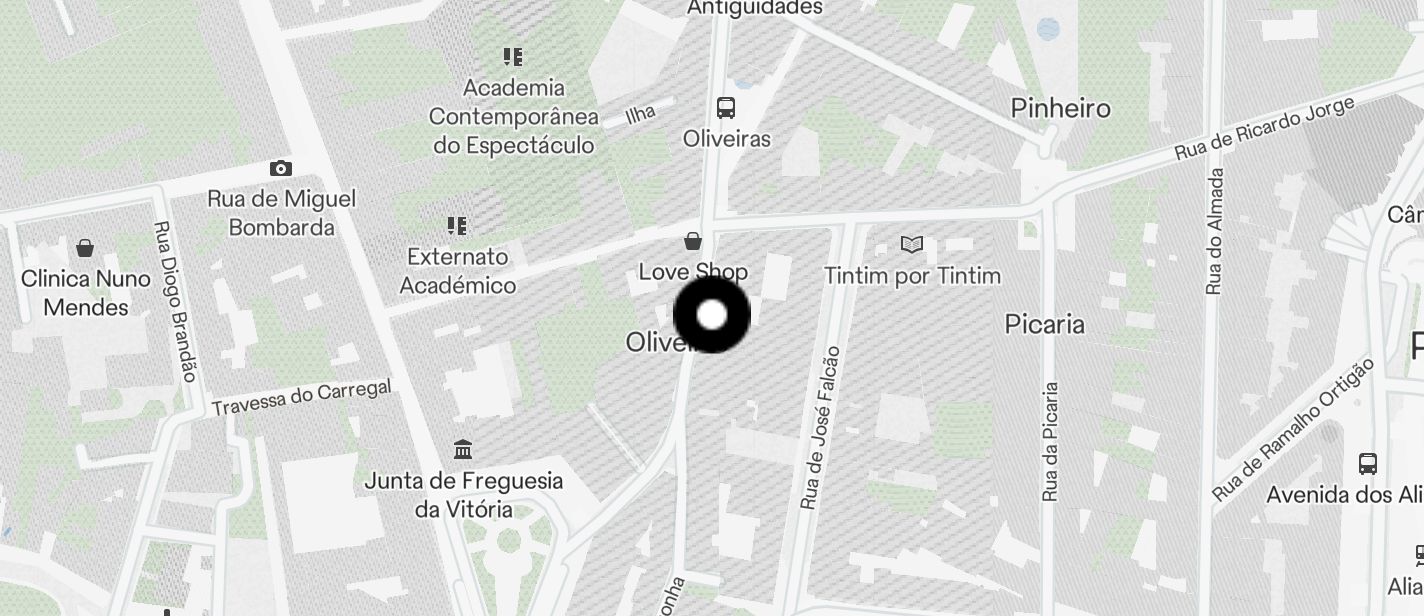Select the Avenida dos Aliados bus marker

(x=1368, y=463)
